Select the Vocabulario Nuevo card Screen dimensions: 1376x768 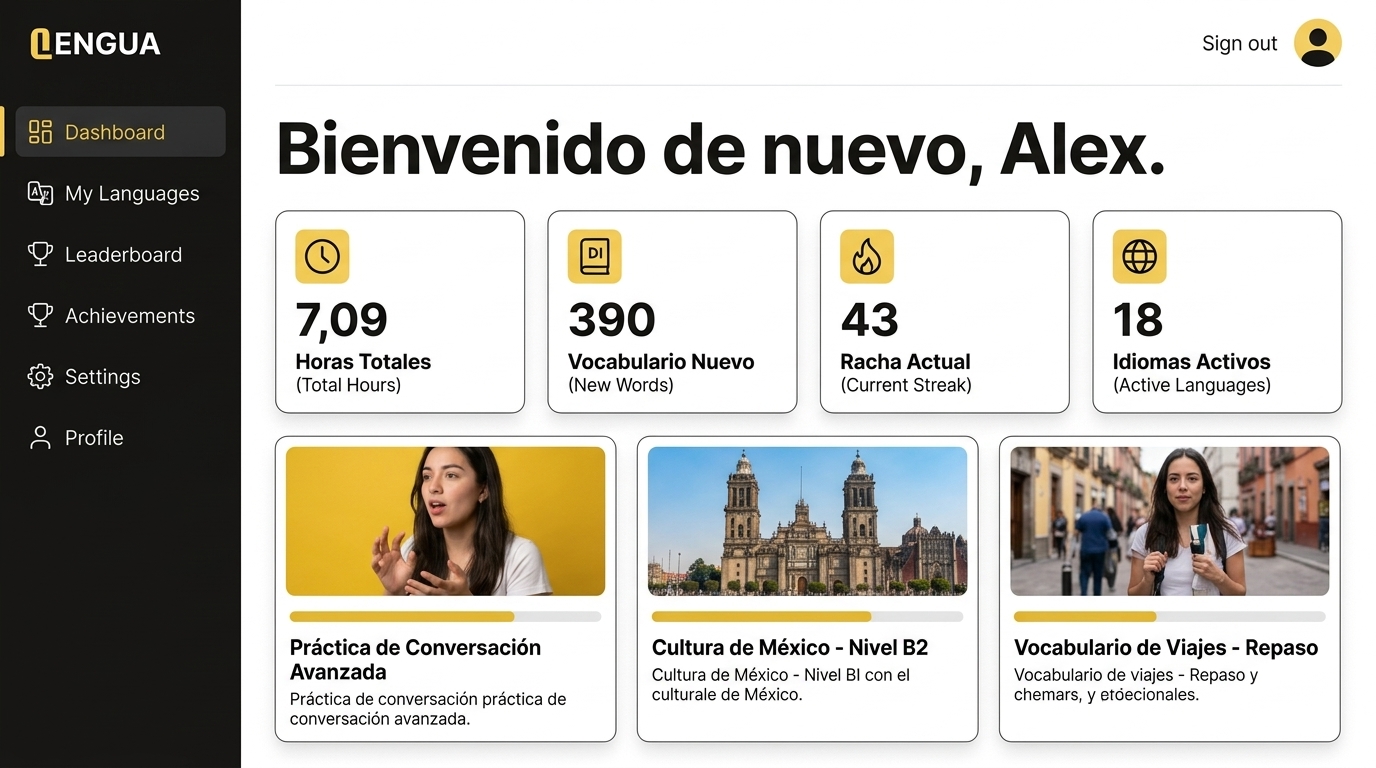(x=672, y=311)
